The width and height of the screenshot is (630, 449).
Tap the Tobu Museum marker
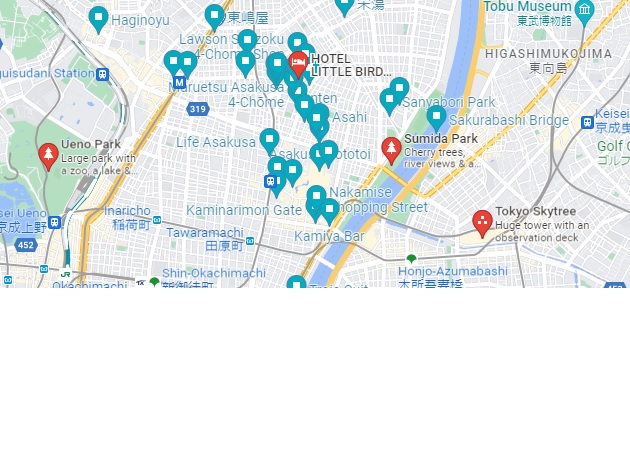(x=584, y=10)
